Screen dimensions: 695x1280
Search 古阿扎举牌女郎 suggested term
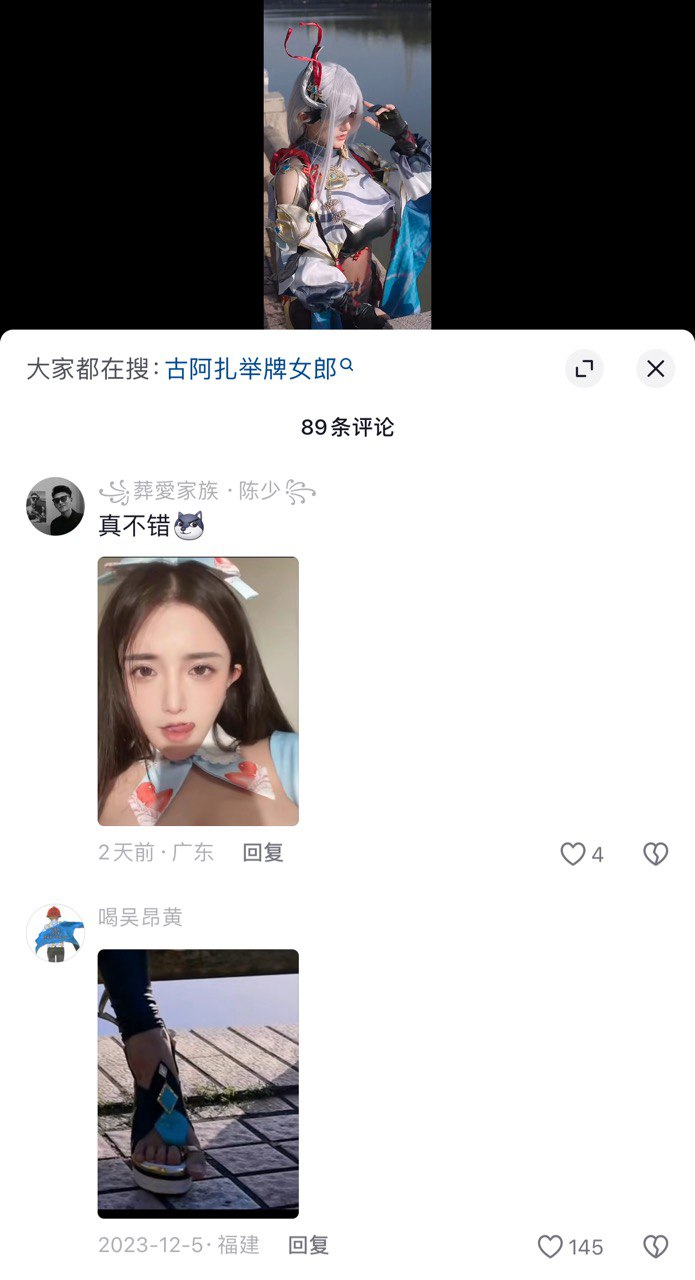point(259,369)
